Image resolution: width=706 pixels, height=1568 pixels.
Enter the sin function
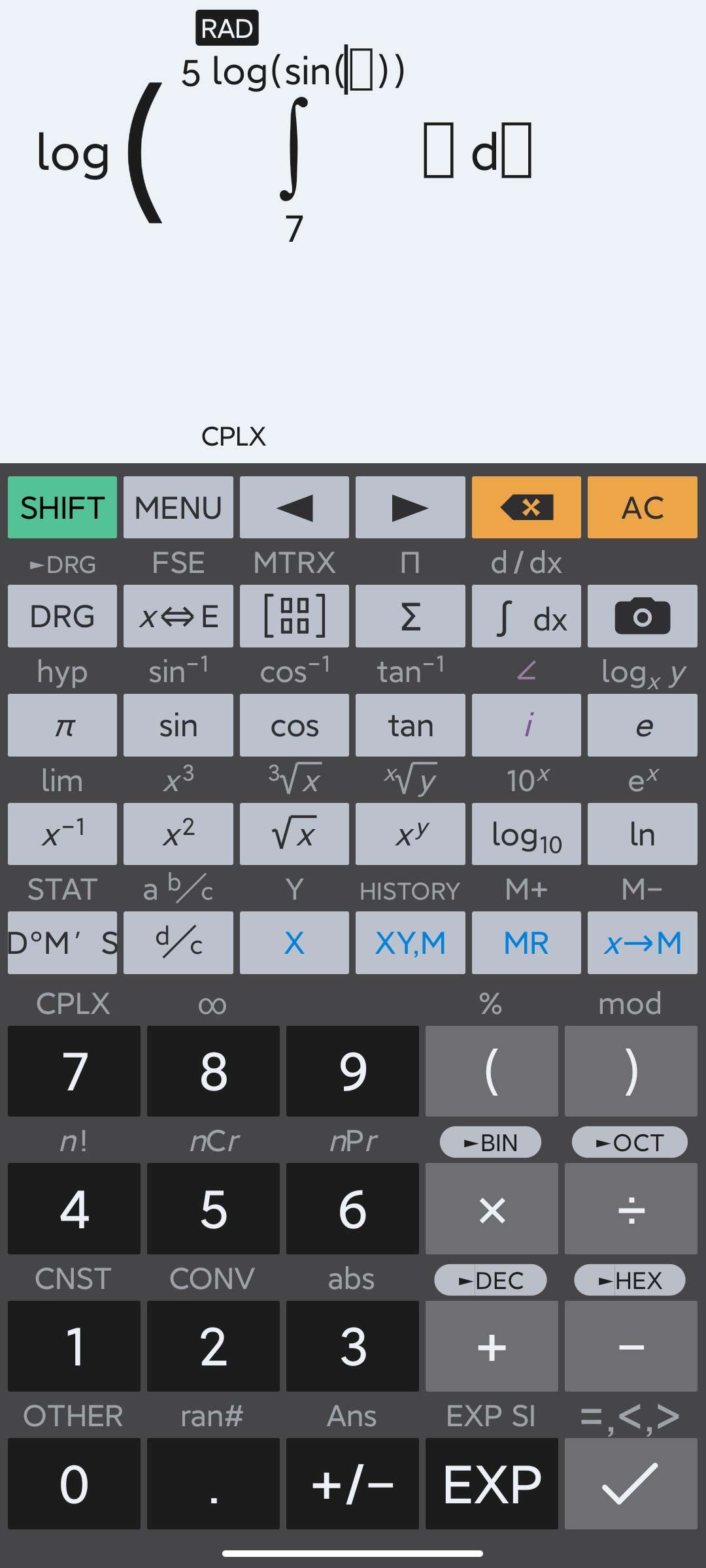(178, 725)
